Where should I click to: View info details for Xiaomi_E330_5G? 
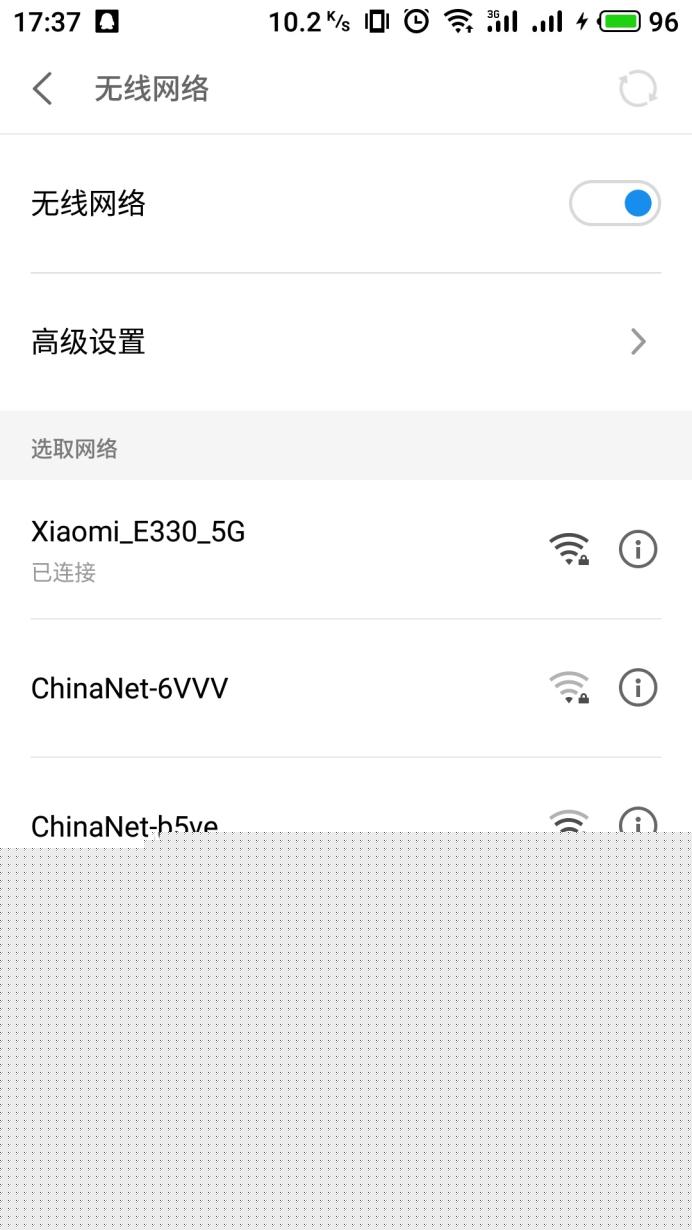pos(638,549)
